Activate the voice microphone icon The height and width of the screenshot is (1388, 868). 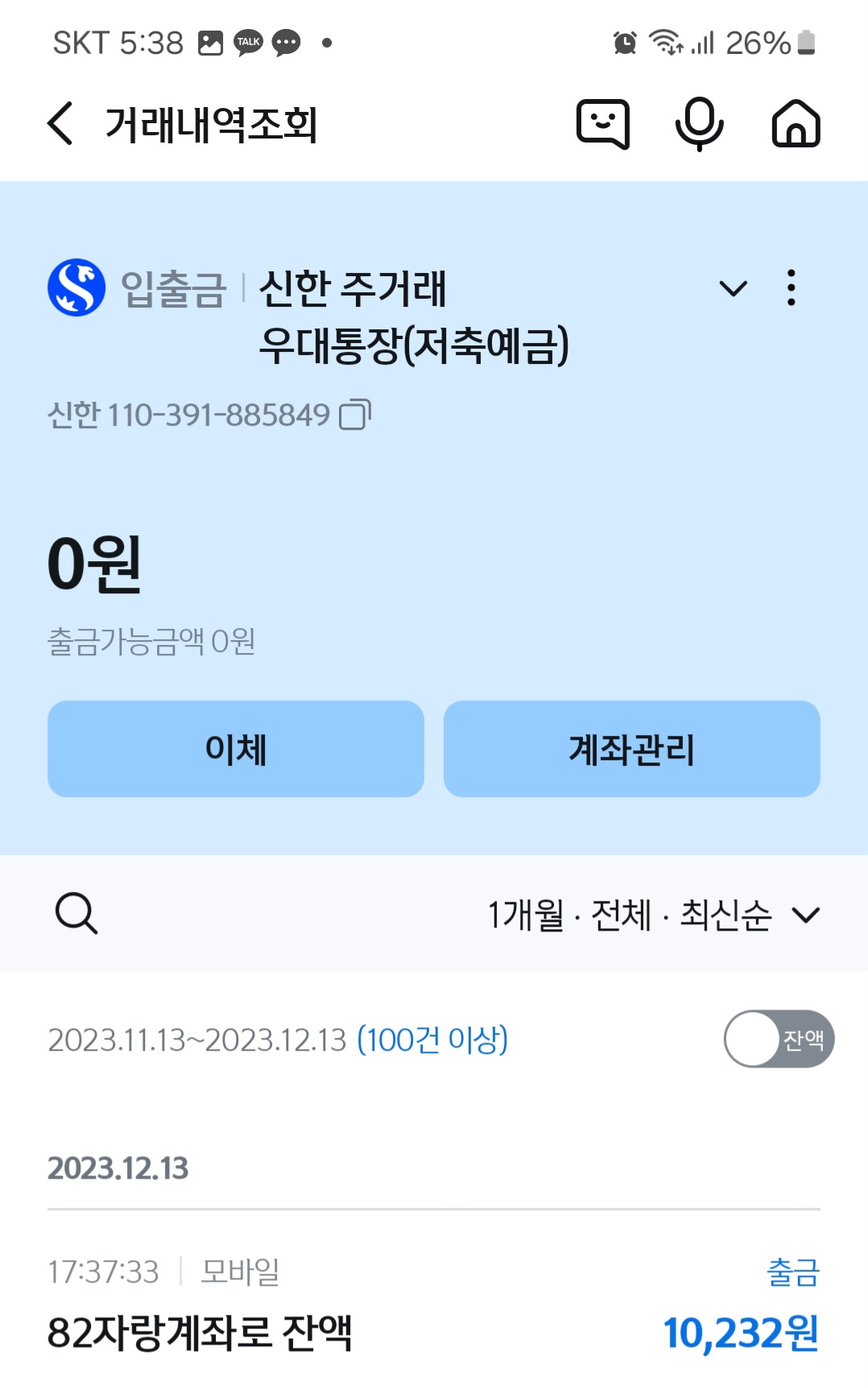(x=699, y=124)
